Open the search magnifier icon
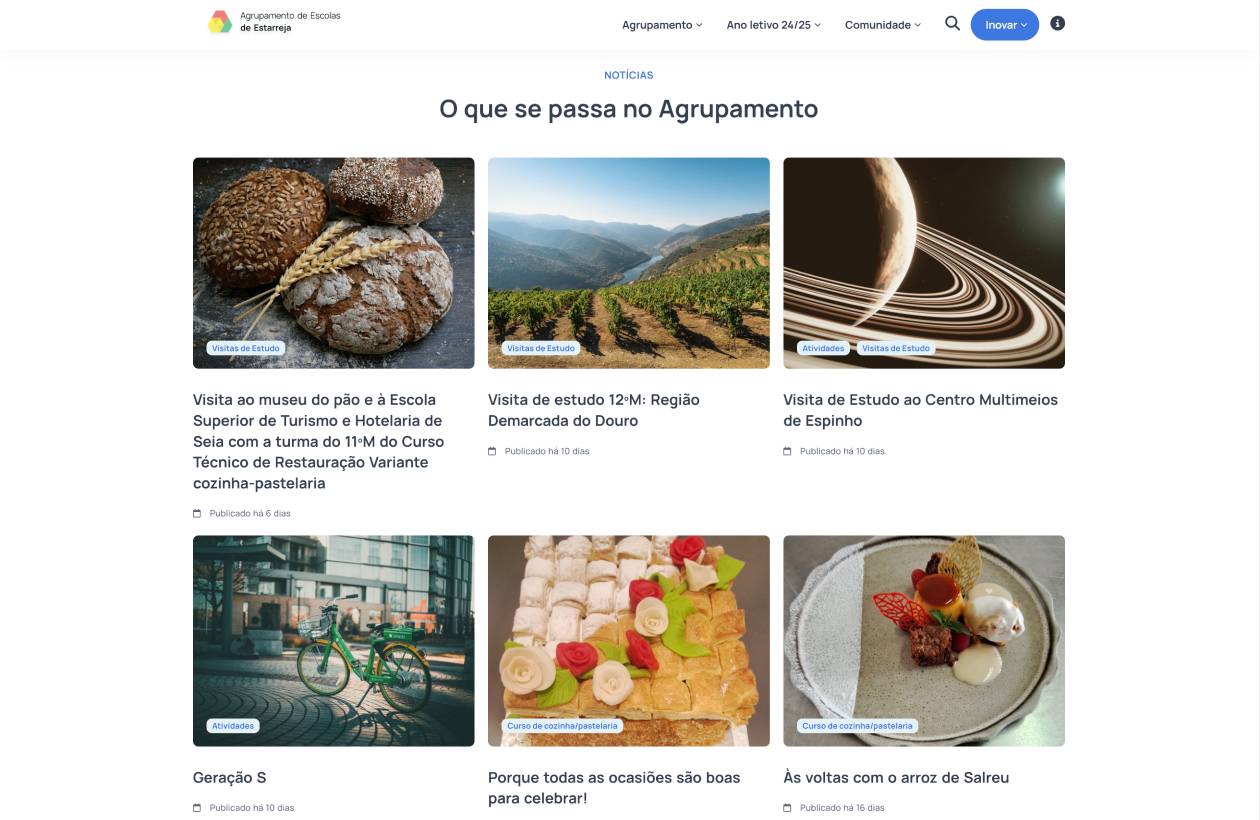Image resolution: width=1260 pixels, height=820 pixels. coord(952,24)
